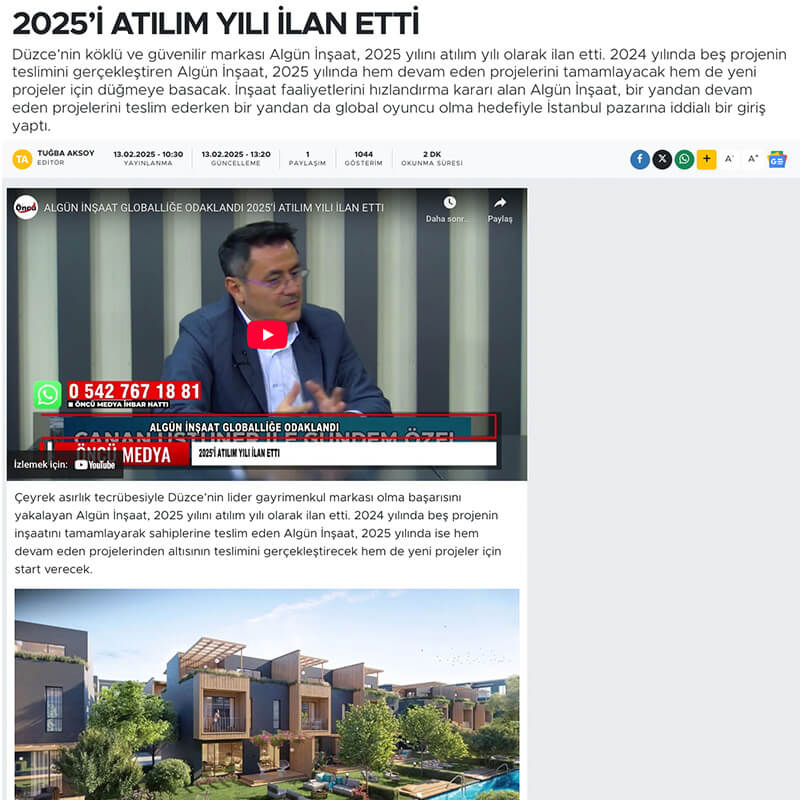
Task: Tap the Paylaş arrow on the video
Action: point(500,208)
